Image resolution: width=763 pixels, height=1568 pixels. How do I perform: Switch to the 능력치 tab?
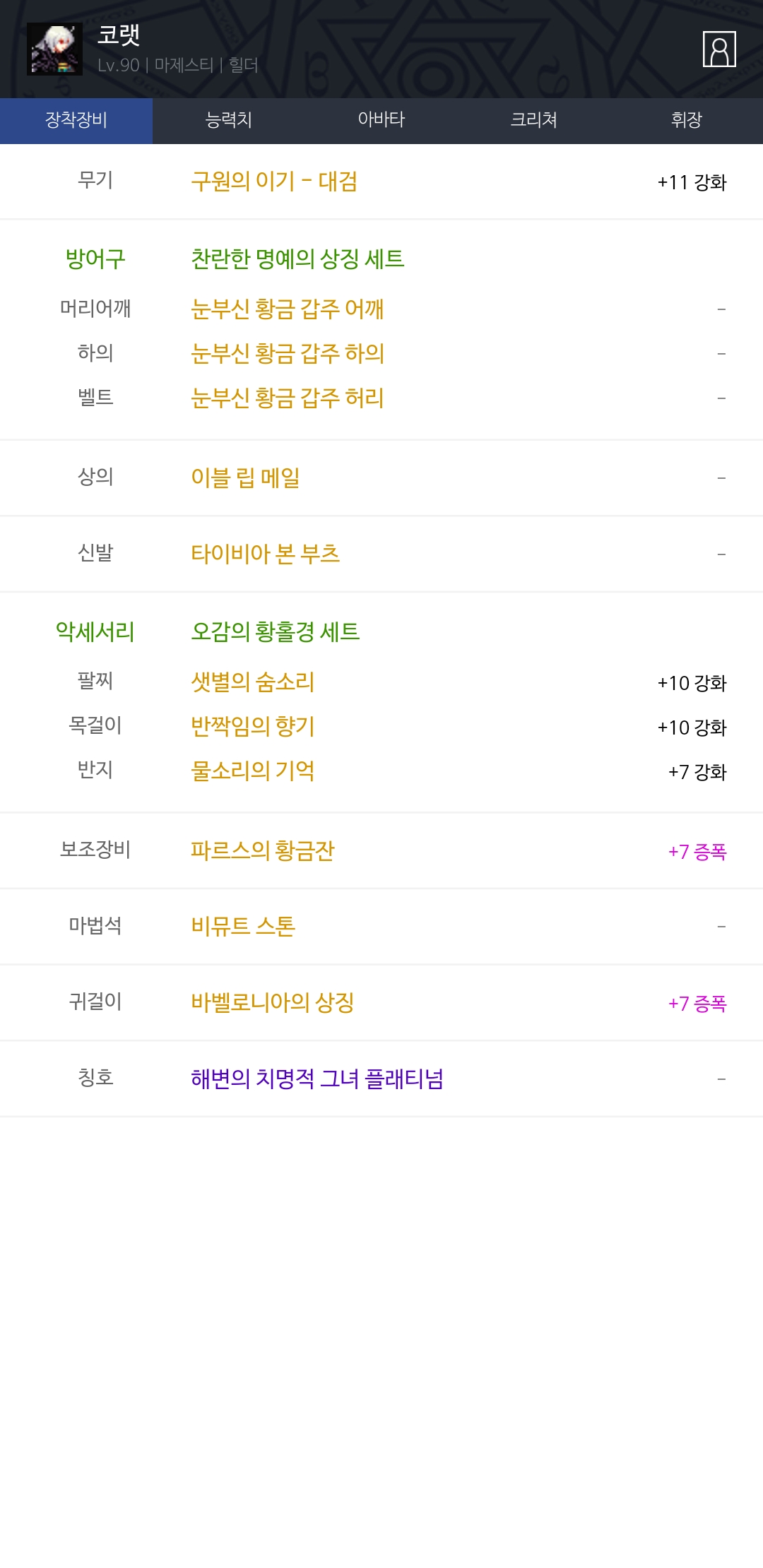pyautogui.click(x=229, y=120)
